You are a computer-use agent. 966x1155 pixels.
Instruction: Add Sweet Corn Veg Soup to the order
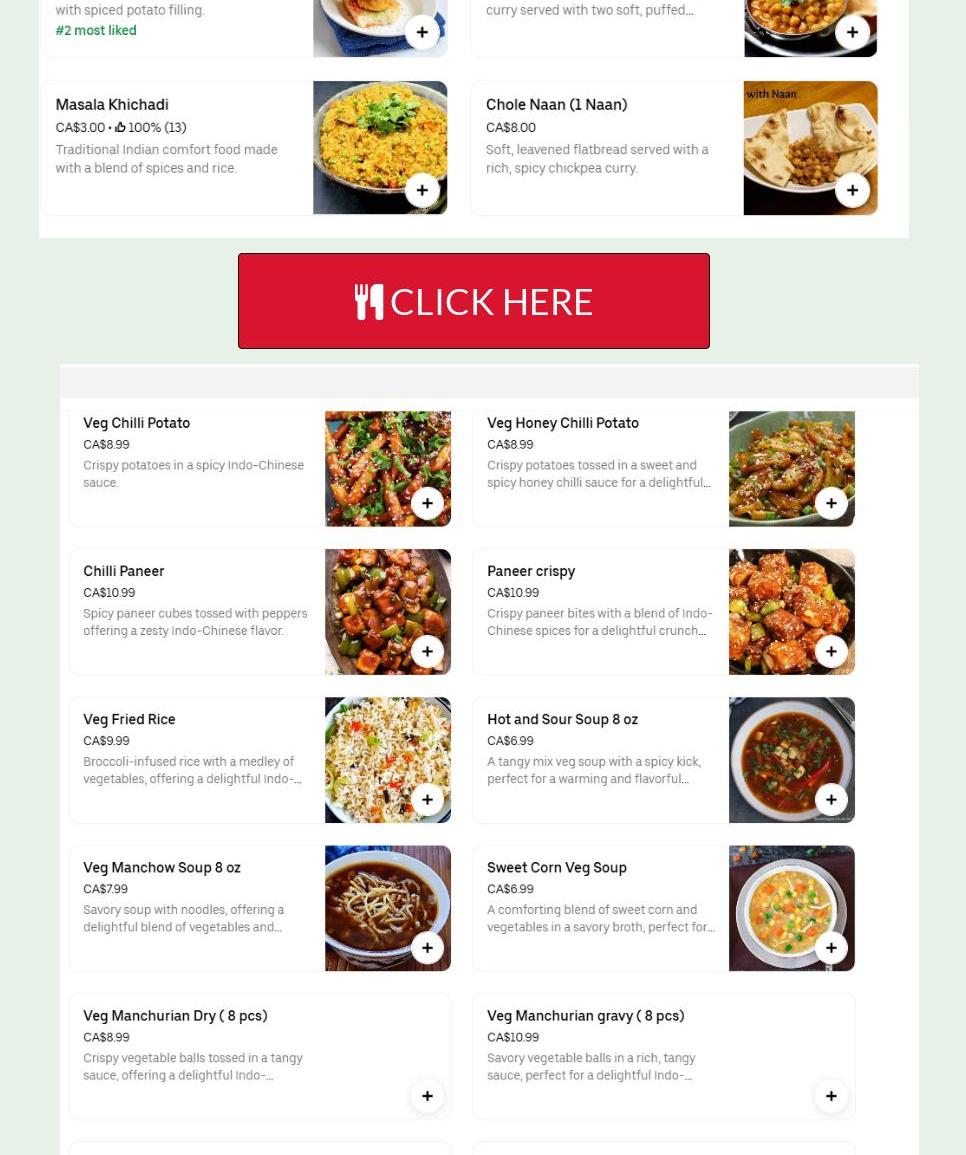(x=831, y=946)
